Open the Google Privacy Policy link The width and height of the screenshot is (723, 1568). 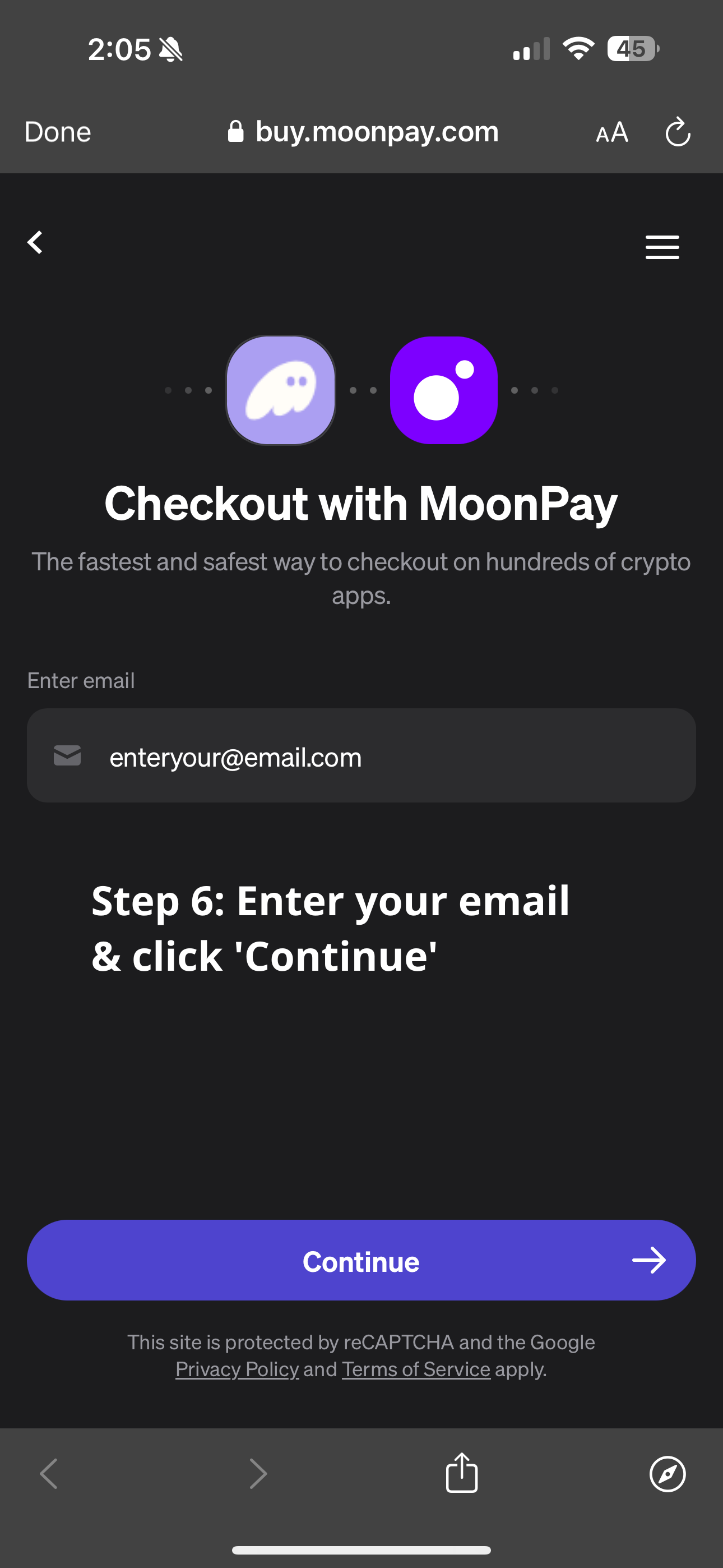click(x=237, y=1369)
